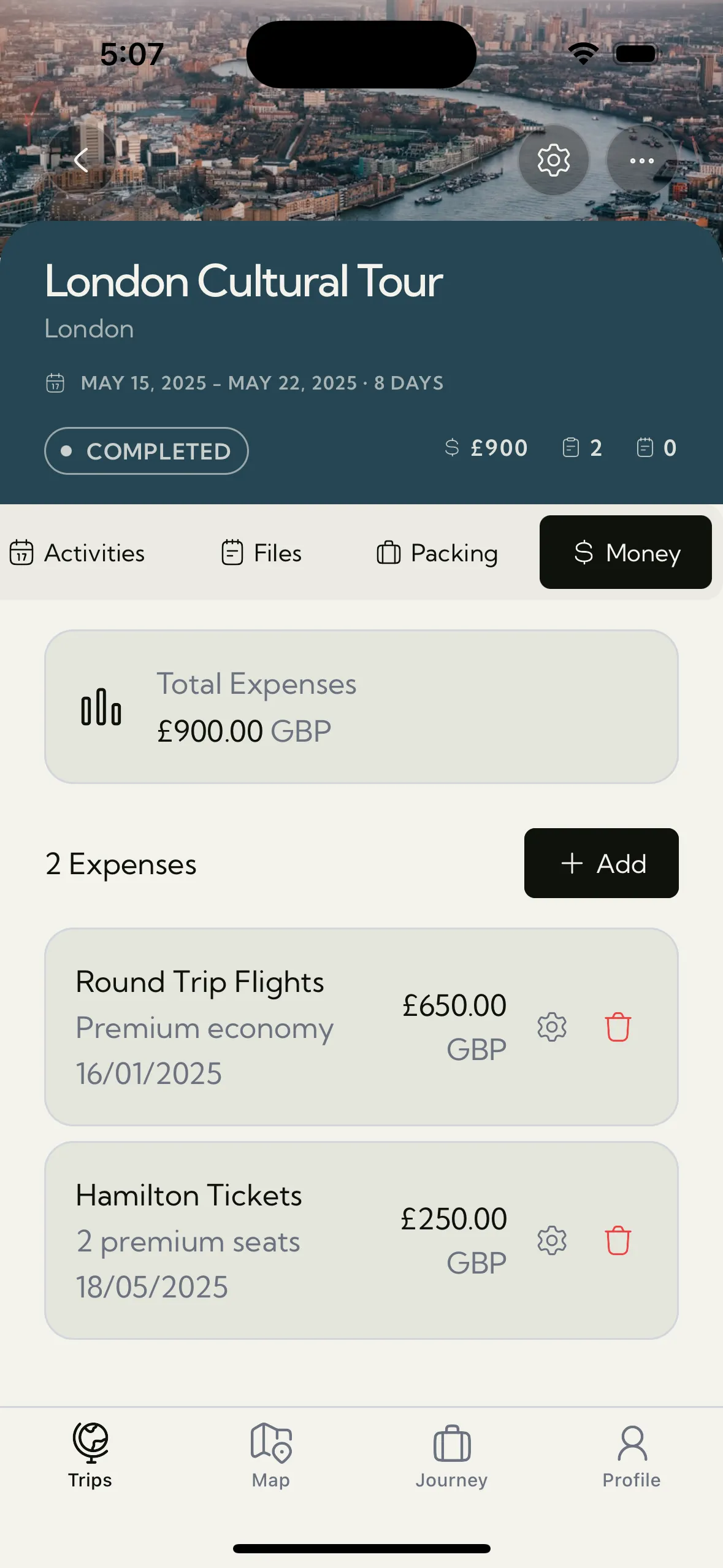The height and width of the screenshot is (1568, 723).
Task: Select the Money tab
Action: click(625, 552)
